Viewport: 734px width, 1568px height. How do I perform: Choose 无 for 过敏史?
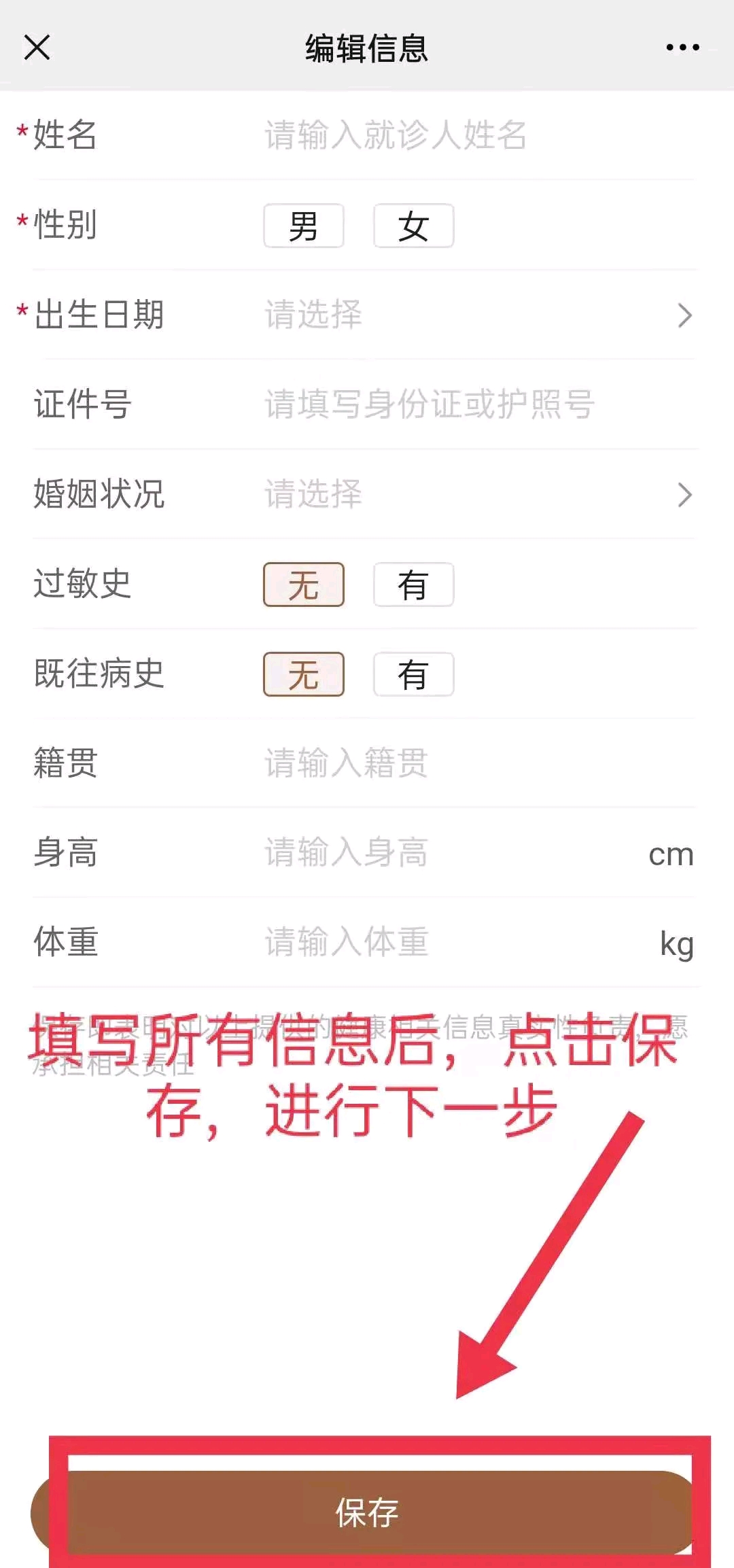coord(304,585)
